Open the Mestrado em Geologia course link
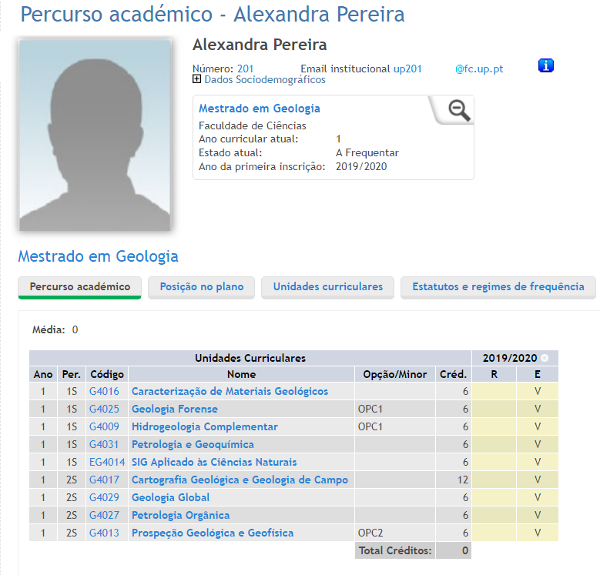The image size is (600, 575). pos(259,108)
